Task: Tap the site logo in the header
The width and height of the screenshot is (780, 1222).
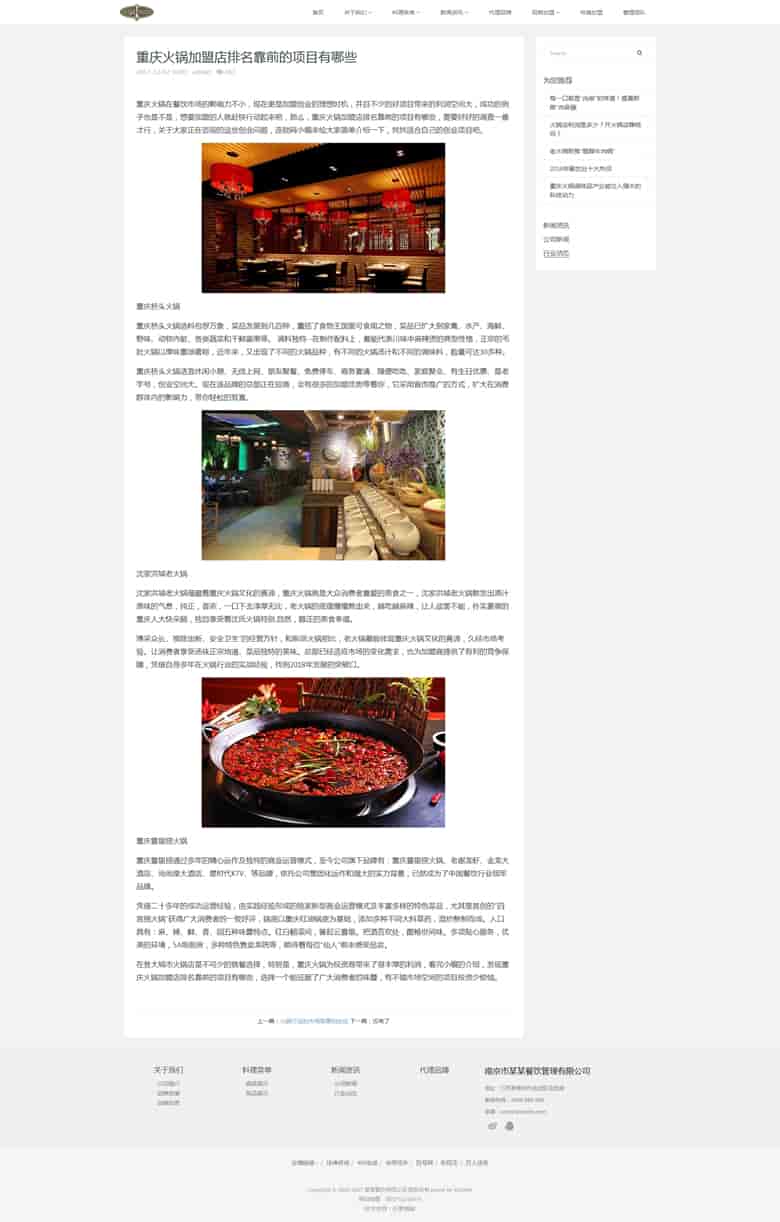Action: [137, 12]
